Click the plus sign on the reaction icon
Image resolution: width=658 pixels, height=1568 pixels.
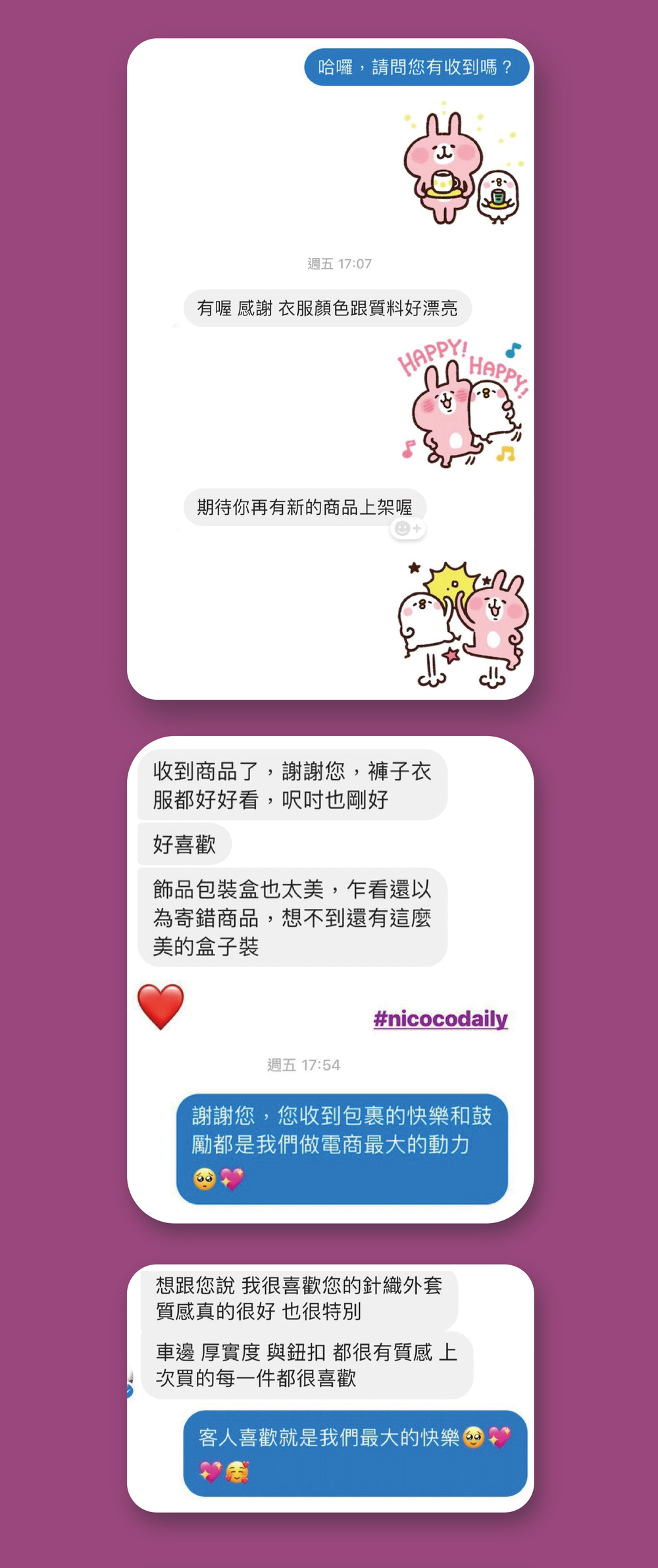pos(417,527)
